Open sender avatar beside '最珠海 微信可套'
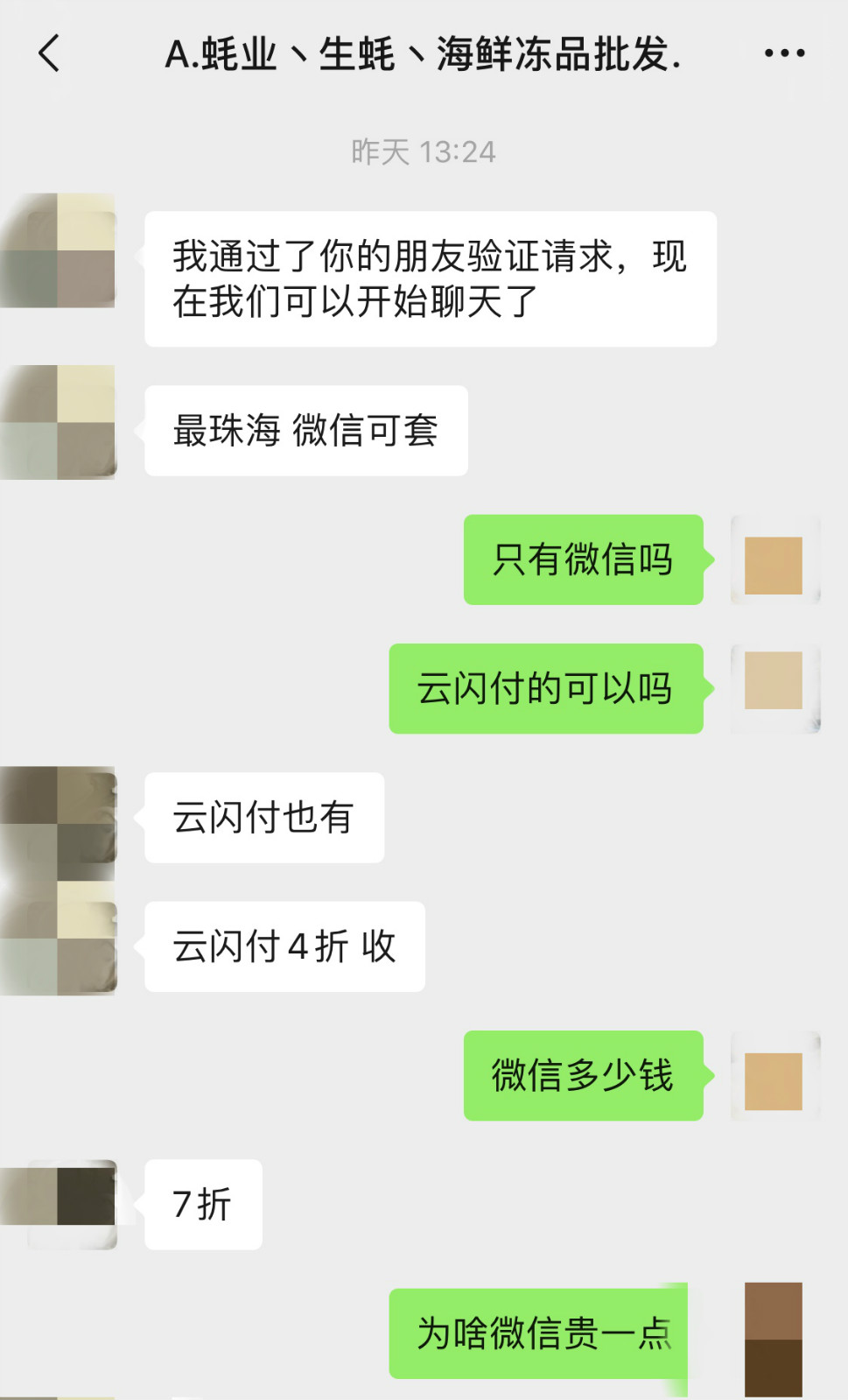This screenshot has width=848, height=1400. 59,423
